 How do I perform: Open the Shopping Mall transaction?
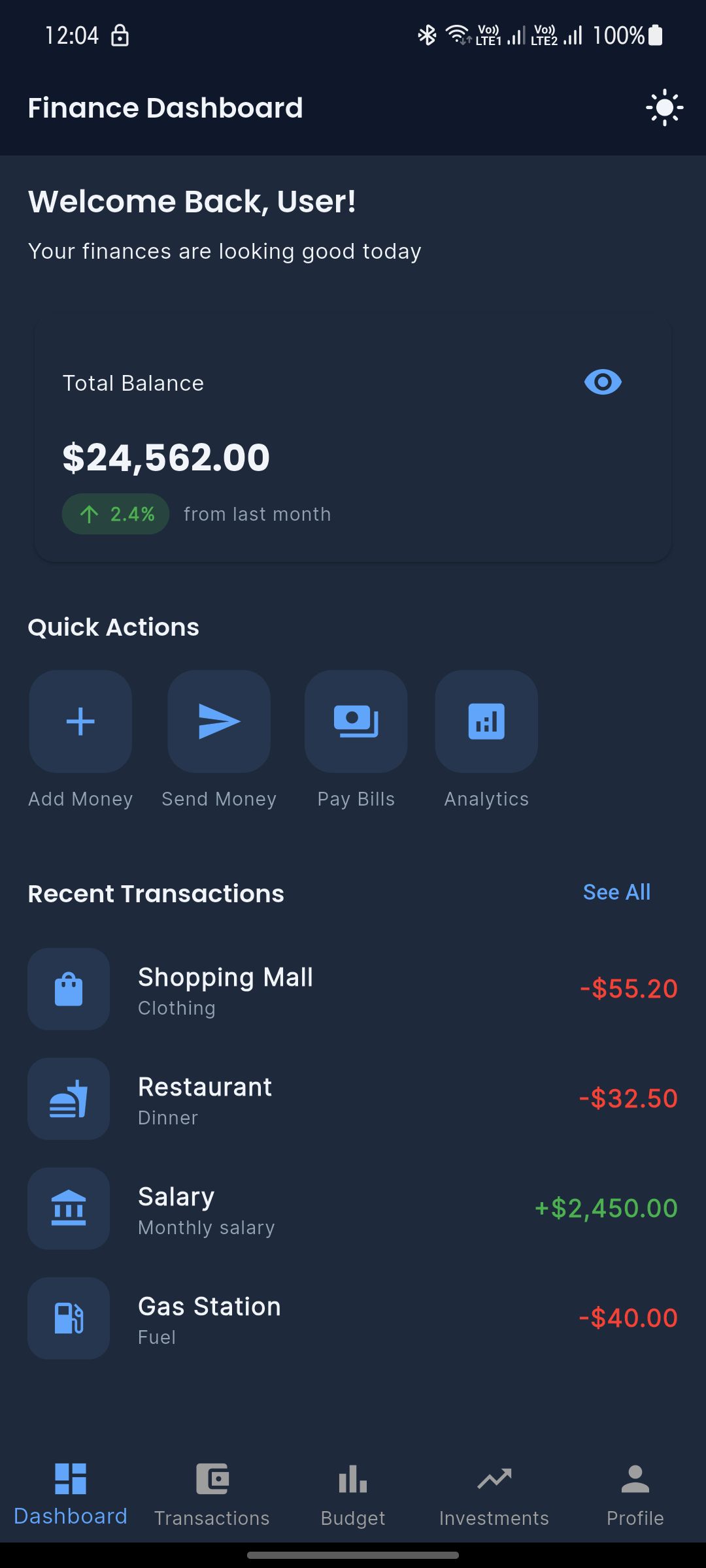pyautogui.click(x=353, y=989)
